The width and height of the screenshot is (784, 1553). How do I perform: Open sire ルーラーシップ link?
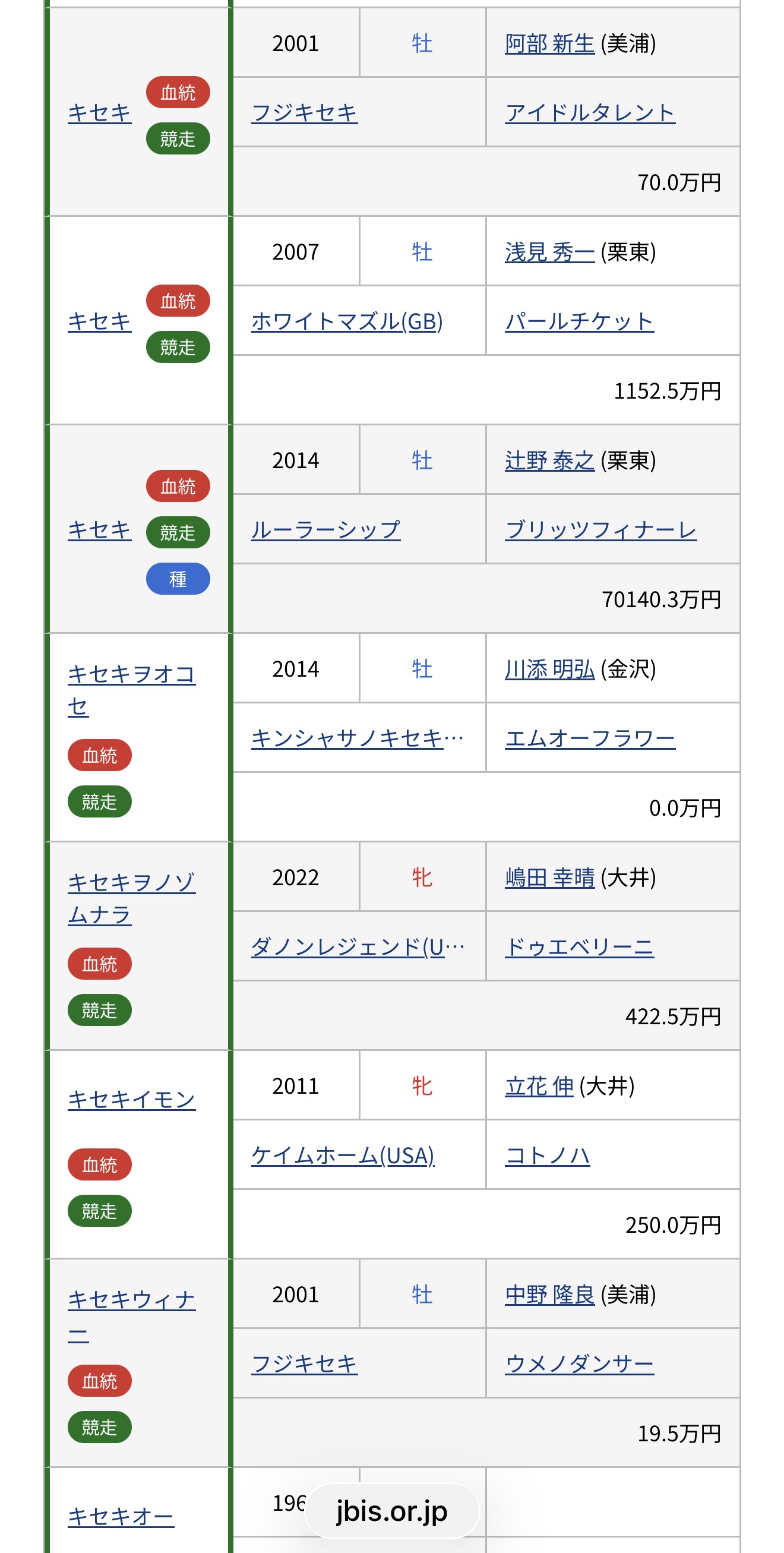325,530
